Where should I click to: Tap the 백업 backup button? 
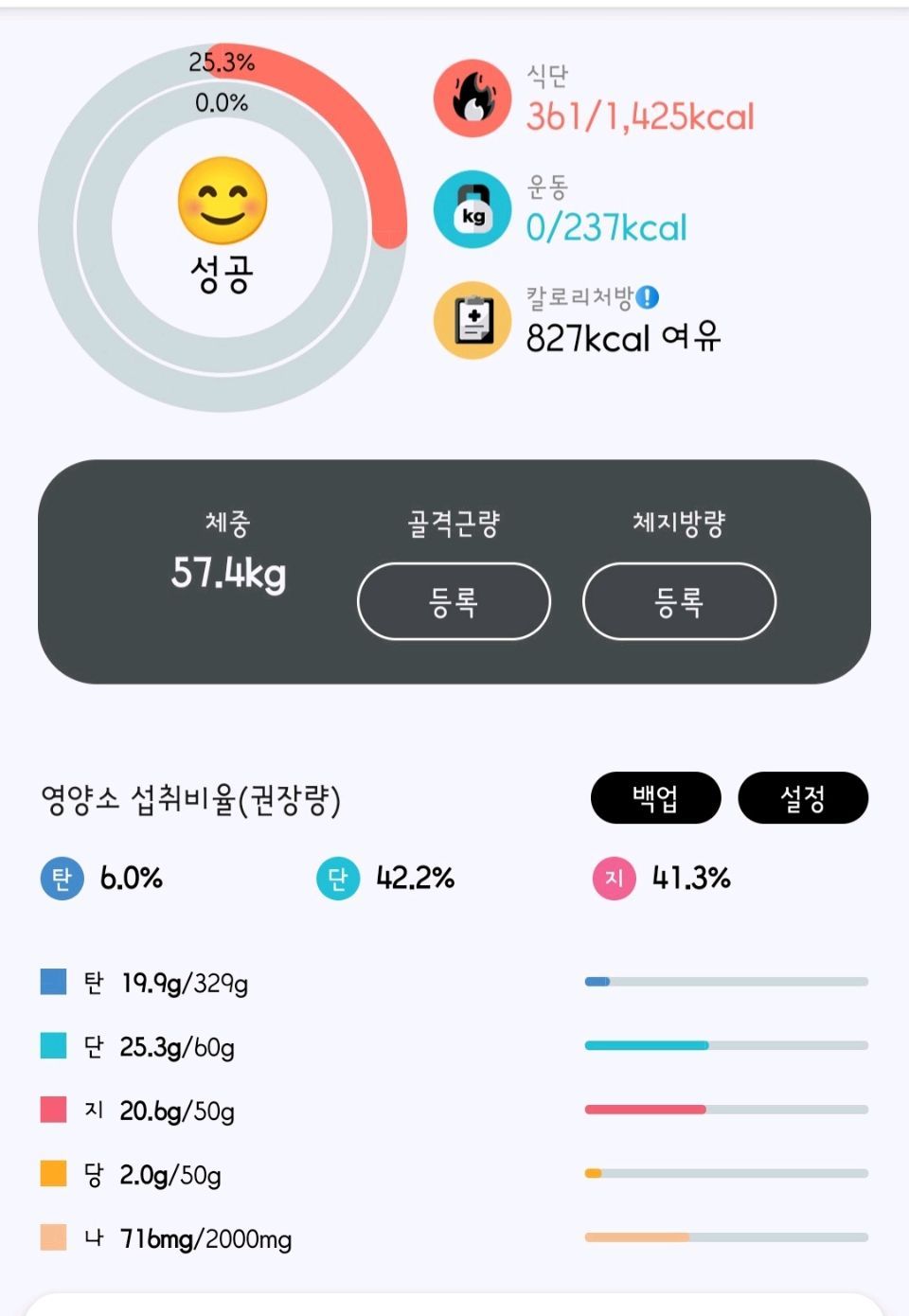point(655,798)
